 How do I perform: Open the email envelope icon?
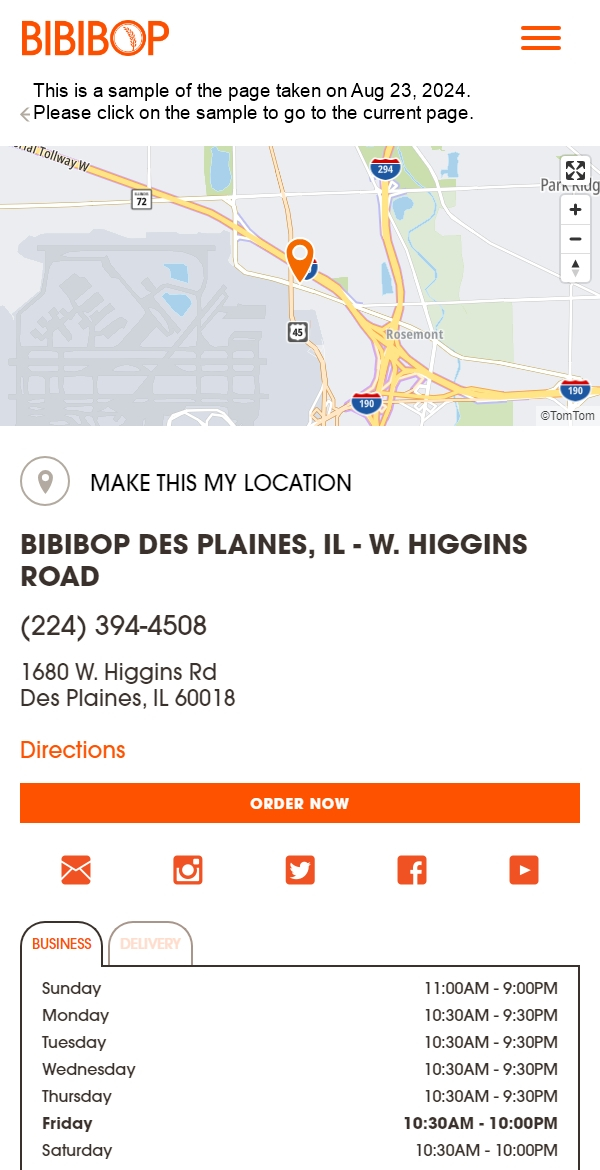pos(76,870)
